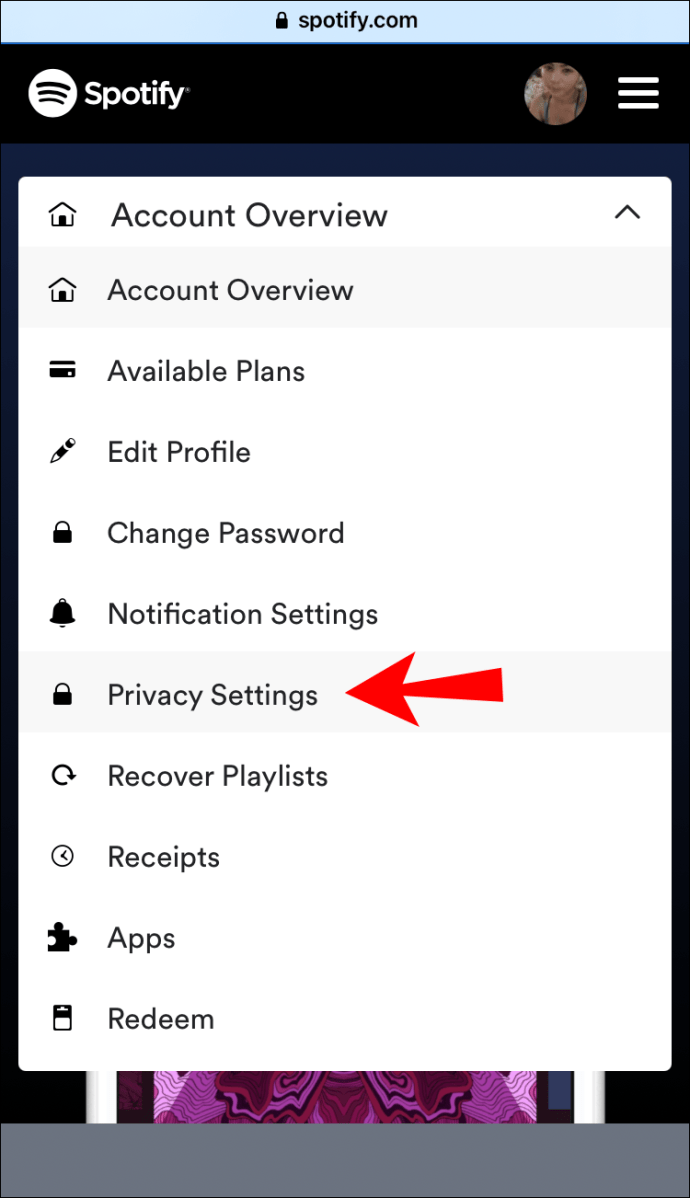This screenshot has width=690, height=1198.
Task: View Receipts
Action: [x=345, y=856]
